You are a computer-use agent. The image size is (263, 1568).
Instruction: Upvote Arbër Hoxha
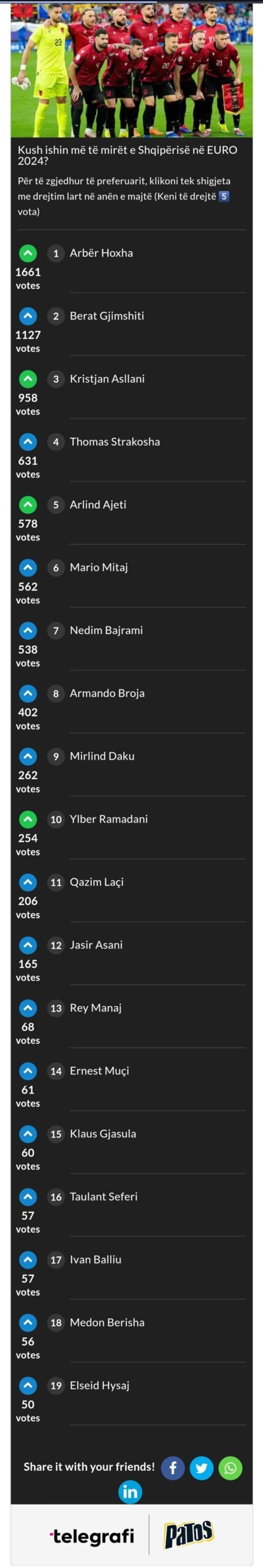[x=28, y=253]
